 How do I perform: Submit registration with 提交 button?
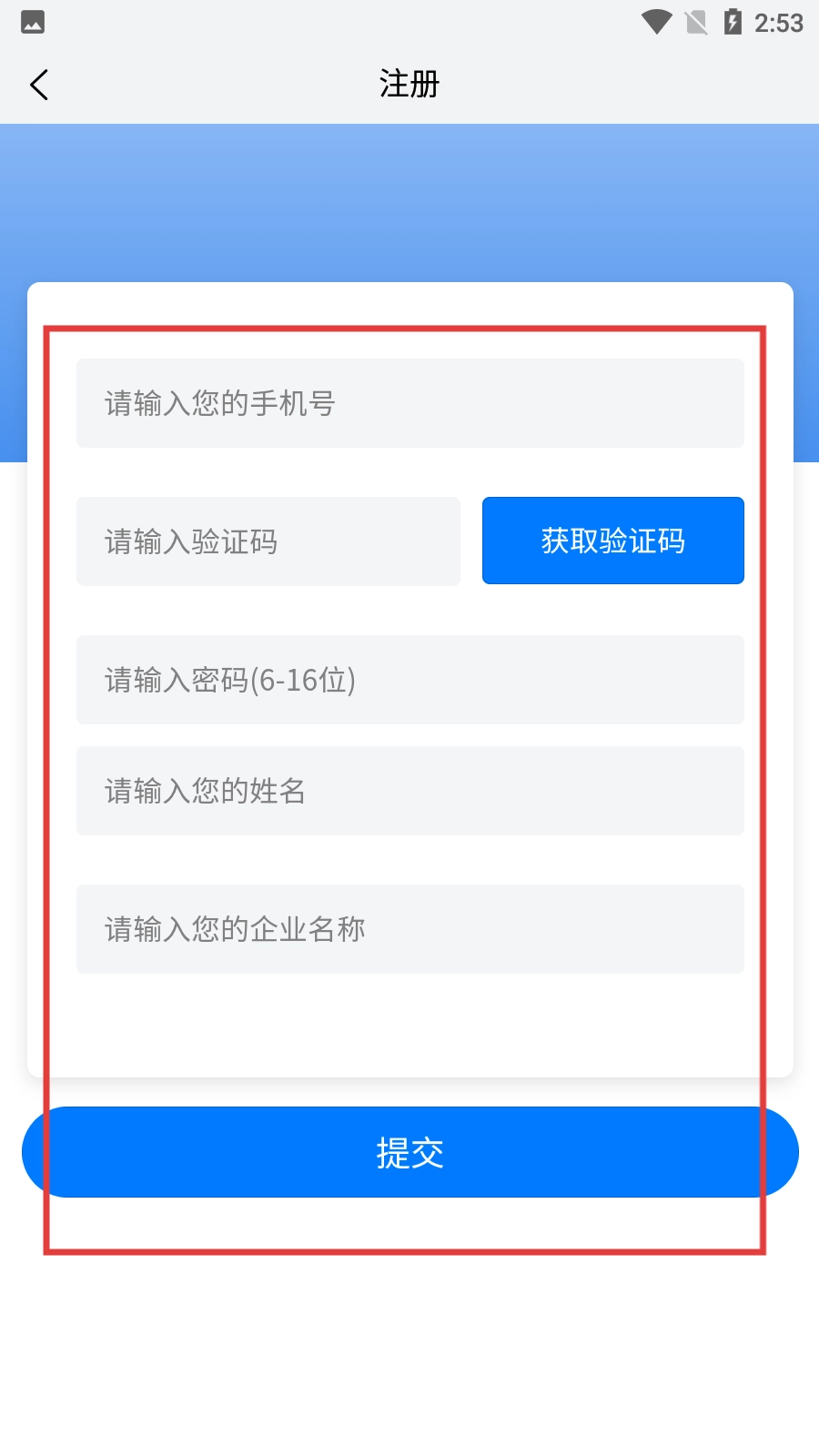pos(409,1152)
